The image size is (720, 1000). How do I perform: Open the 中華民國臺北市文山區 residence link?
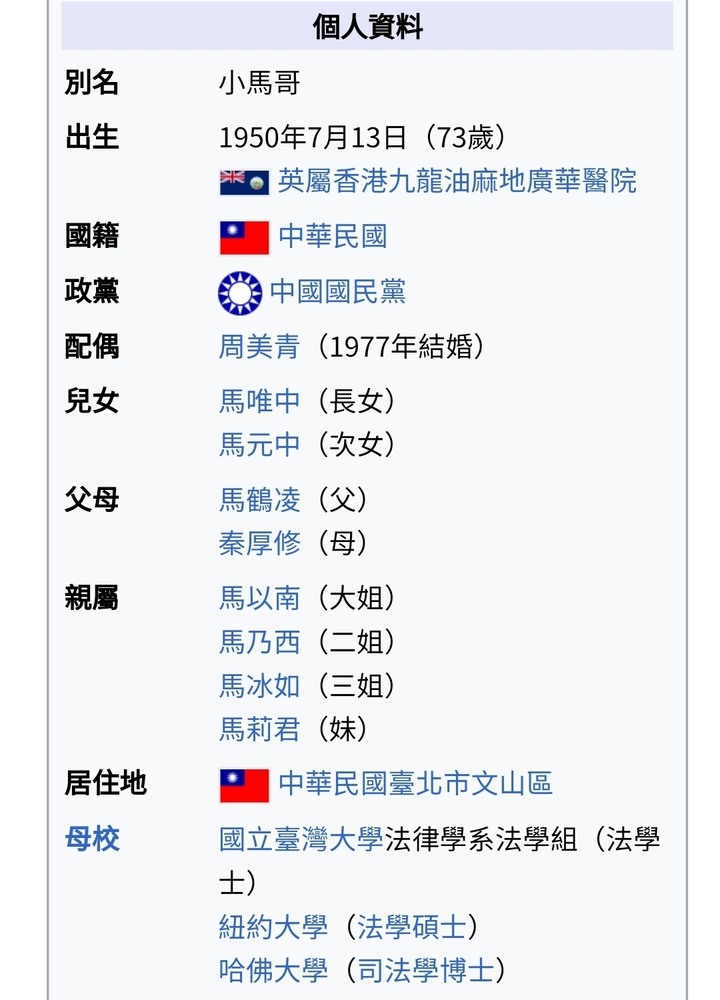(x=415, y=783)
